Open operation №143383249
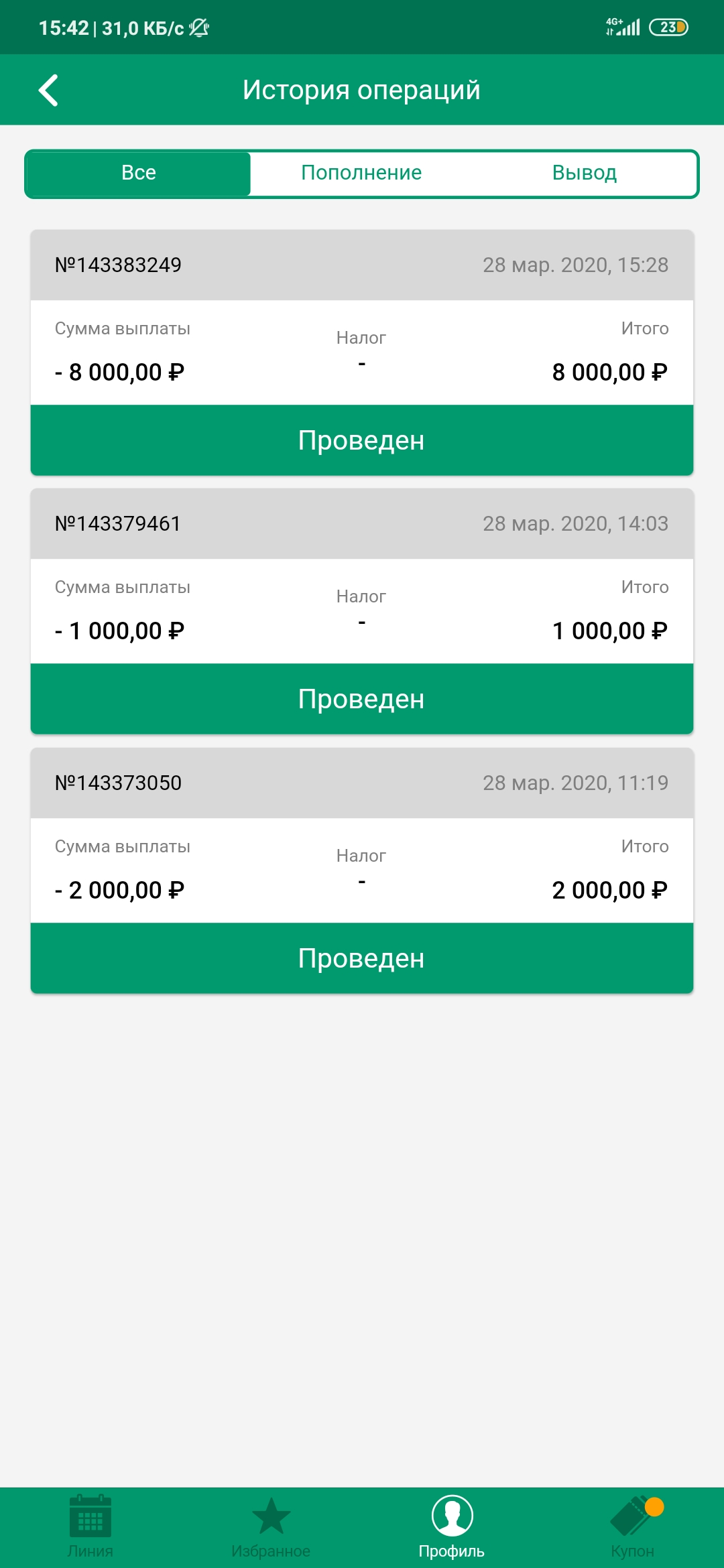This screenshot has height=1568, width=724. click(x=362, y=353)
